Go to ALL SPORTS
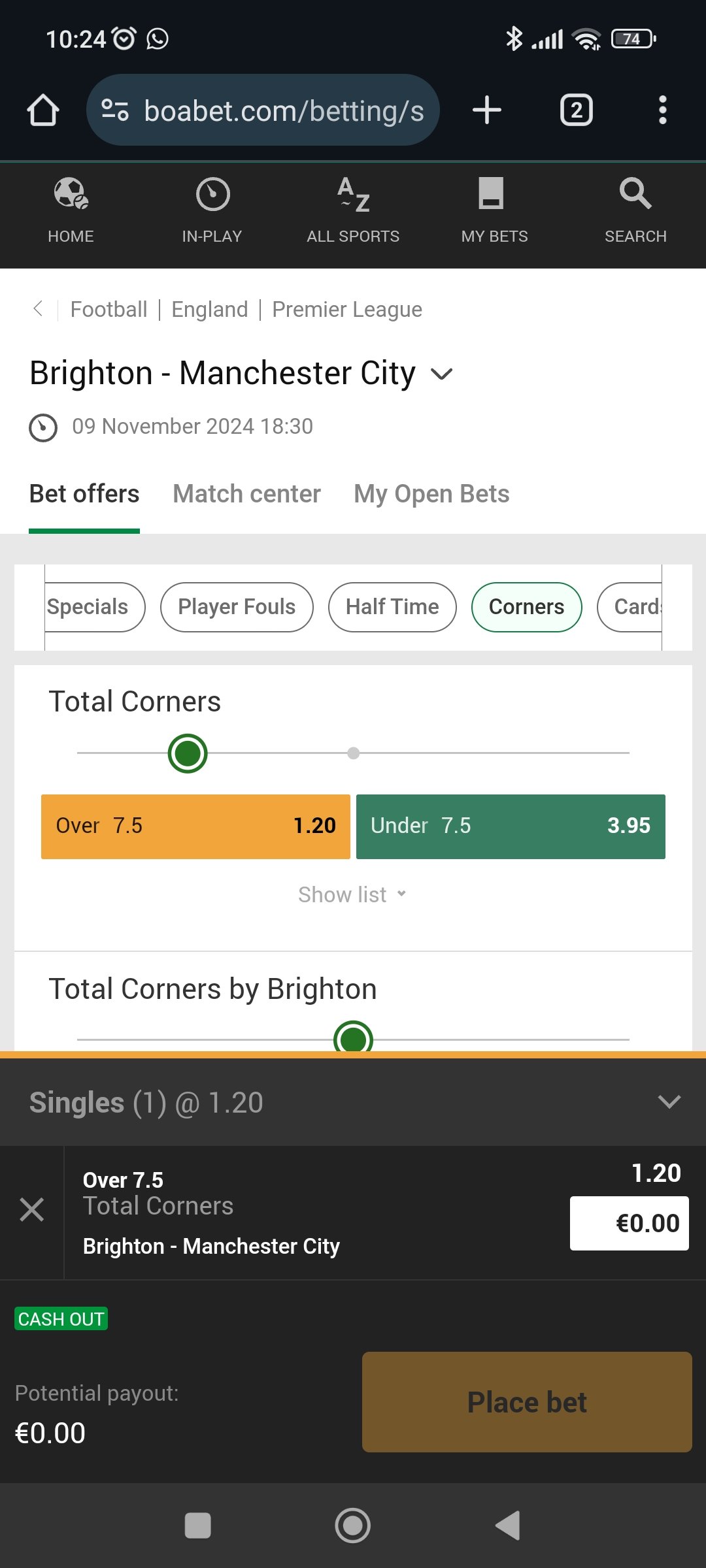706x1568 pixels. [353, 210]
